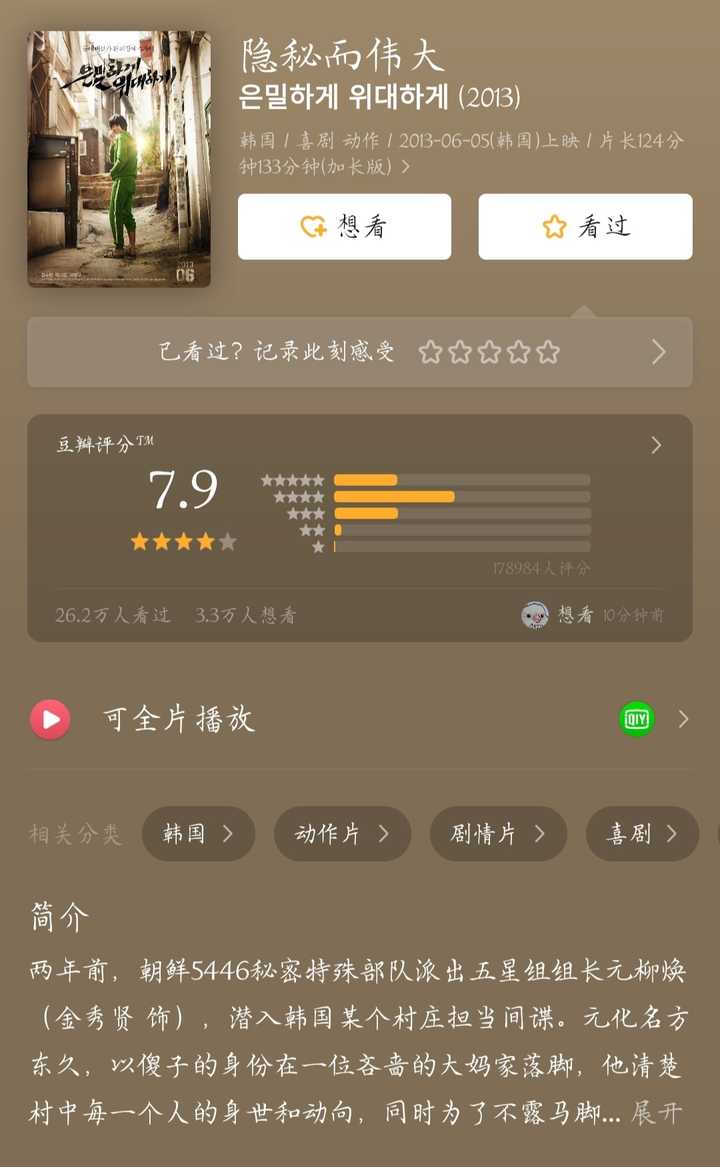Mark movie as 想看 (want to watch)
Viewport: 720px width, 1167px height.
pyautogui.click(x=344, y=227)
